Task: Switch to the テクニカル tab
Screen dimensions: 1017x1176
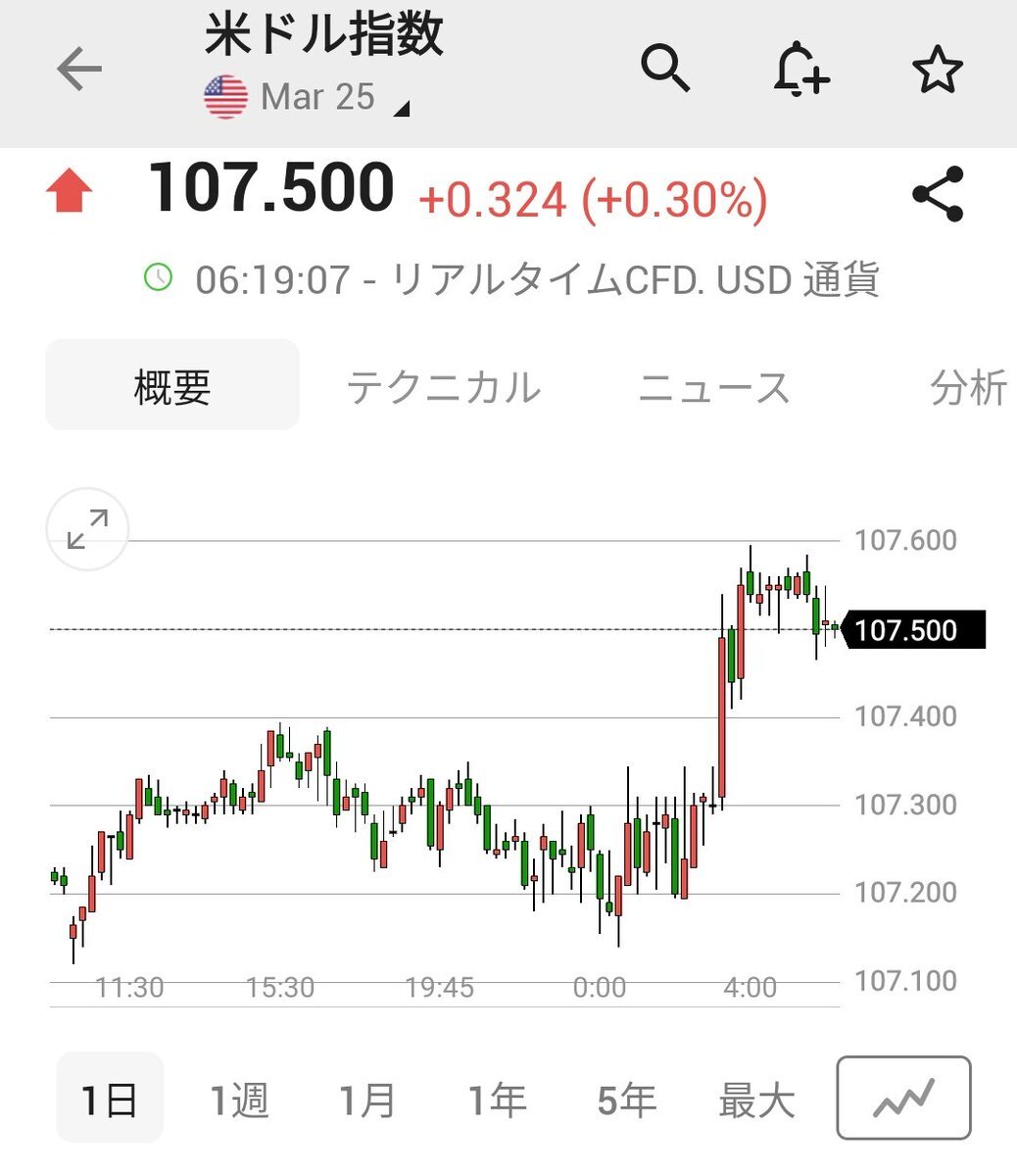Action: coord(443,387)
